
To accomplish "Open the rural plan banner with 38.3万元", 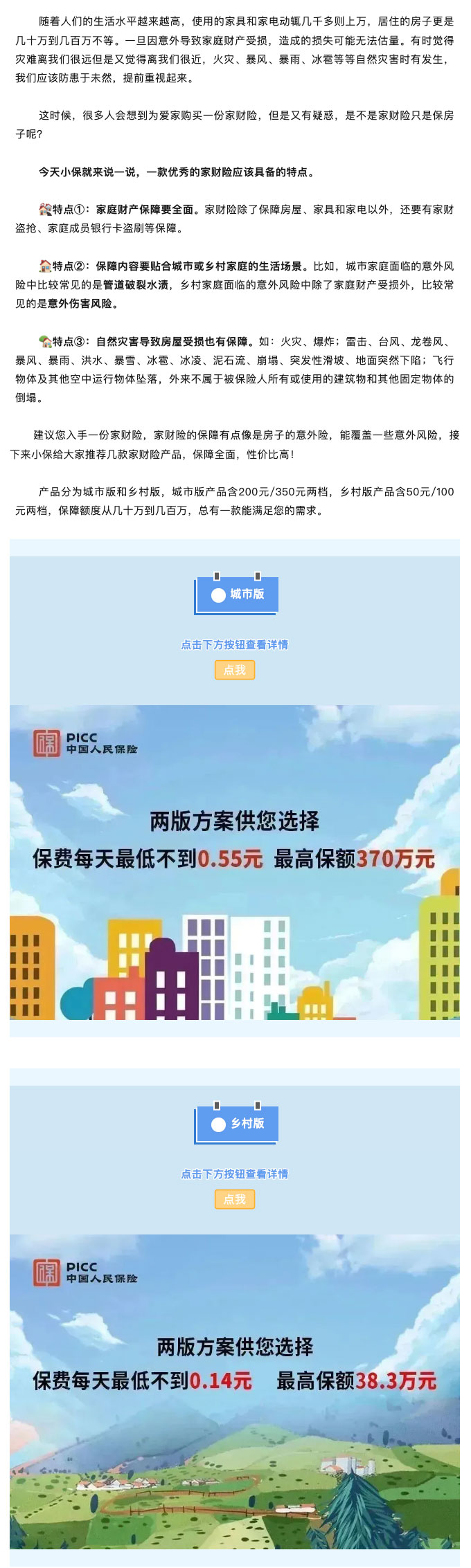I will [235, 1391].
